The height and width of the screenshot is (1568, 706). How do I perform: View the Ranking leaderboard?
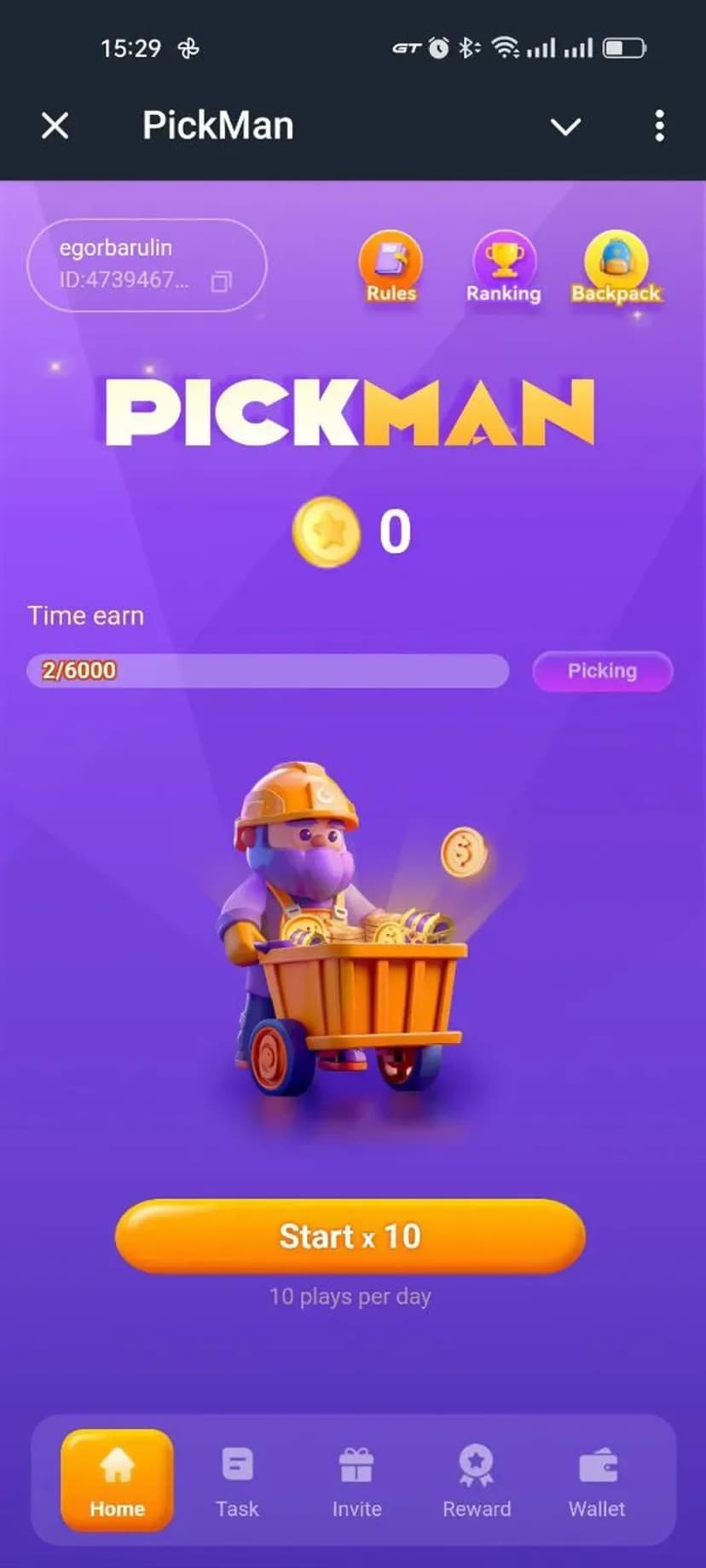(504, 268)
